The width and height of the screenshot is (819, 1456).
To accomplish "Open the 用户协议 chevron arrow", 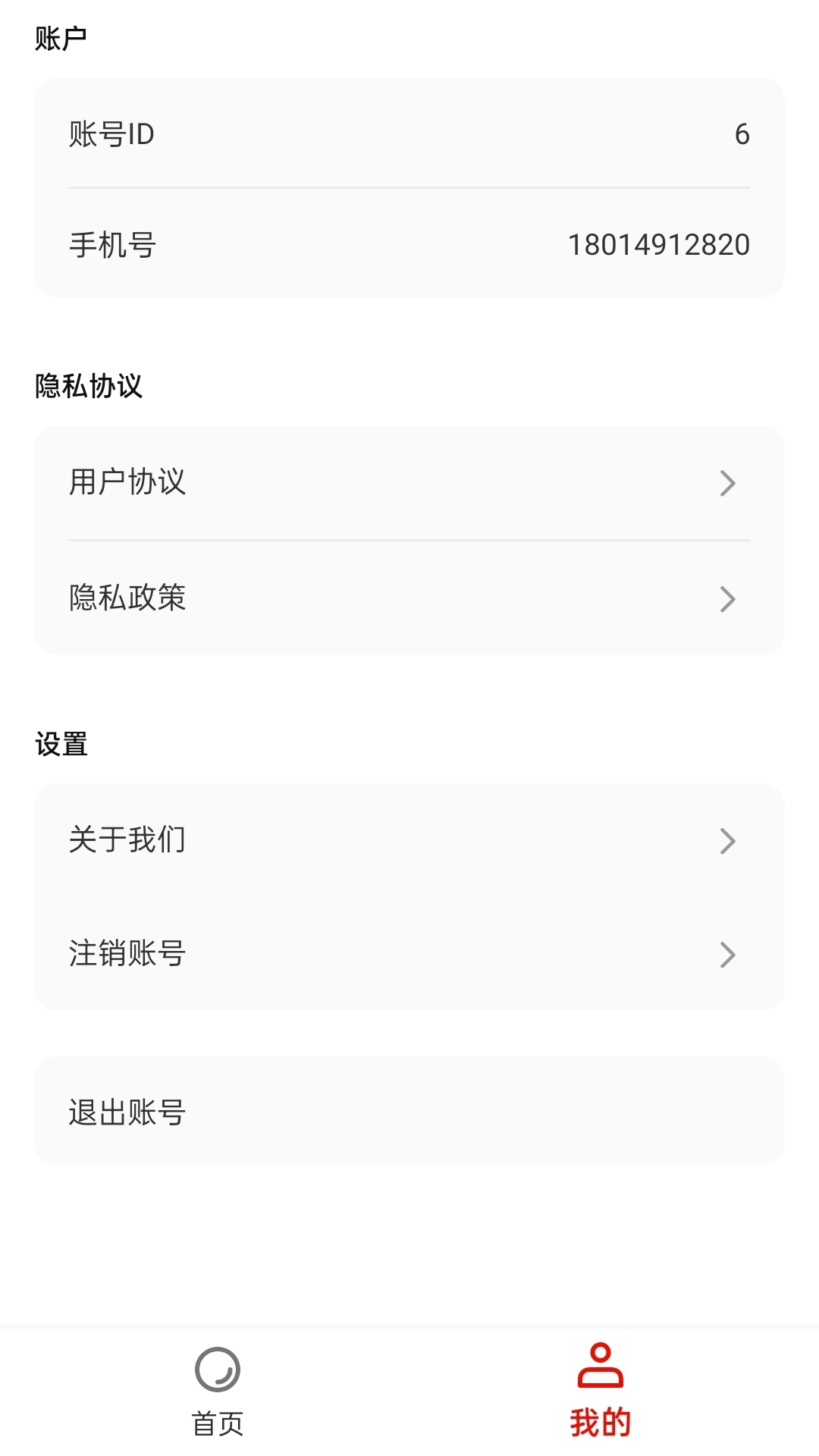I will pyautogui.click(x=727, y=482).
